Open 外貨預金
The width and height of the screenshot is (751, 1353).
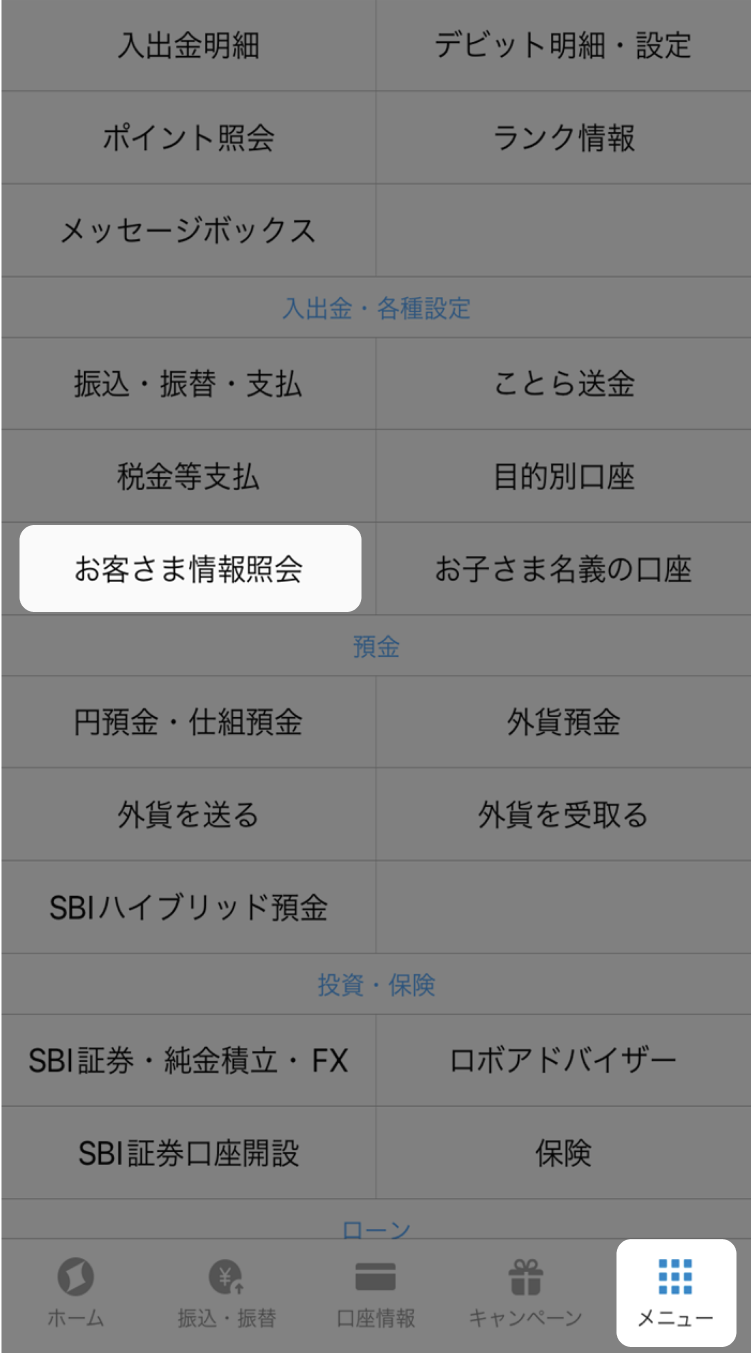[563, 721]
